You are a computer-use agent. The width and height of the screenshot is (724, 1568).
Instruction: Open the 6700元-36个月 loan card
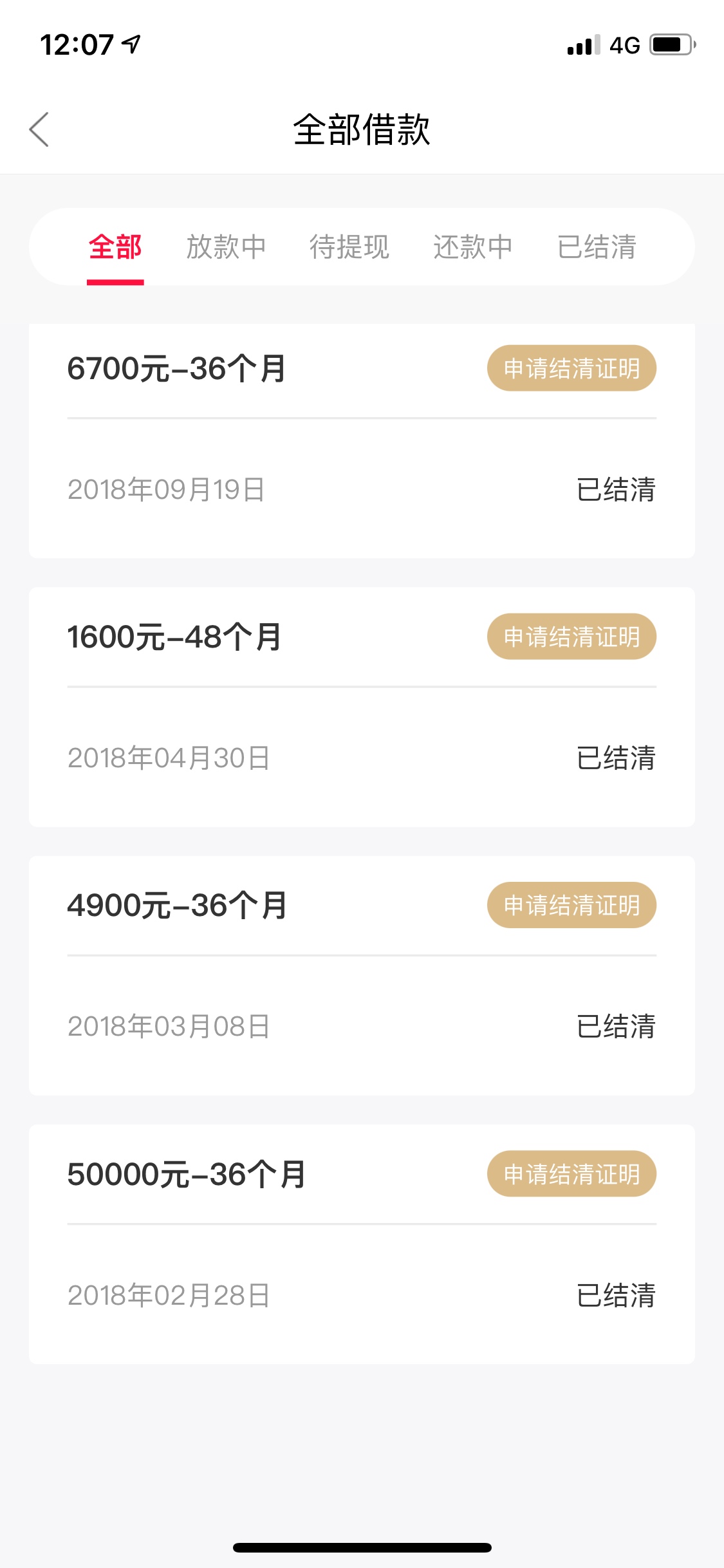(x=362, y=441)
